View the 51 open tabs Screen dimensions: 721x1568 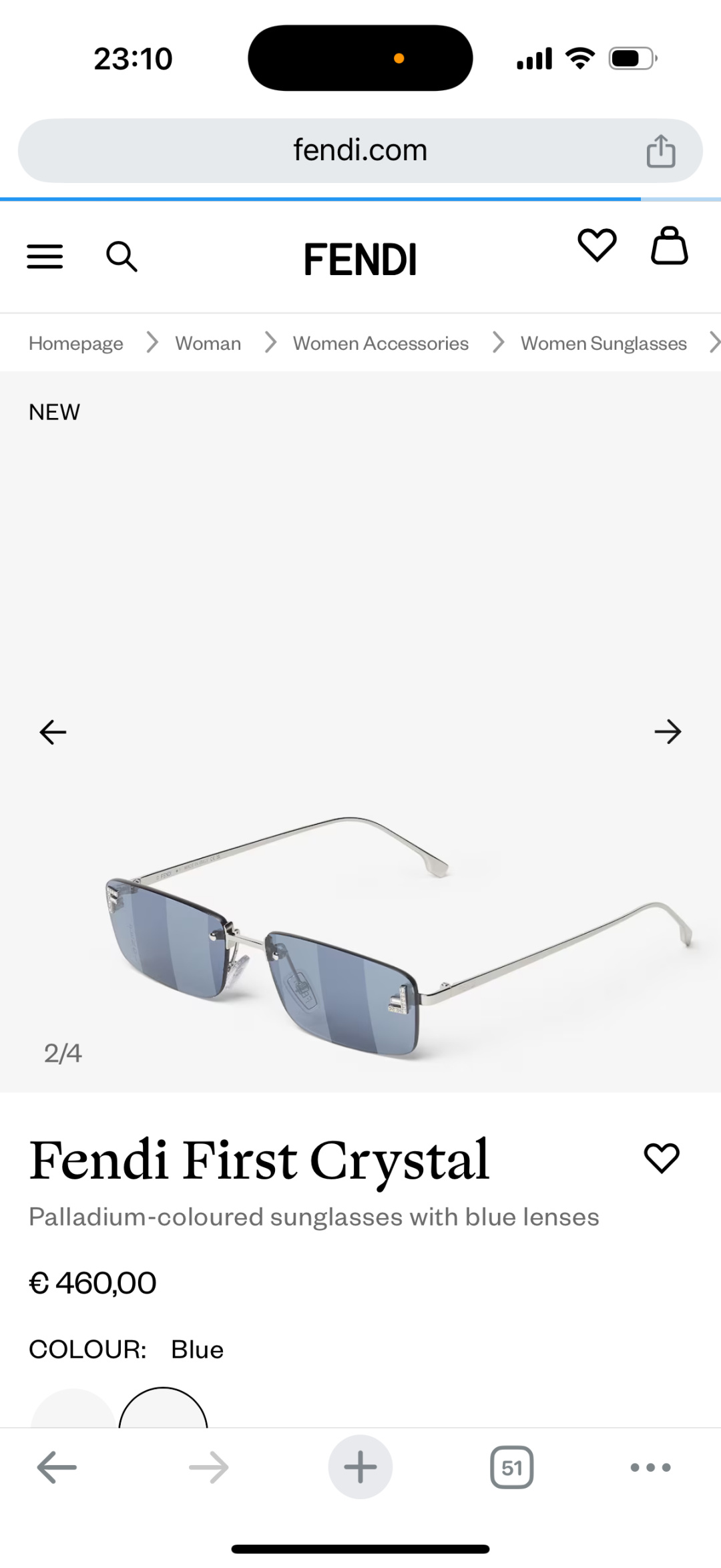click(511, 1467)
